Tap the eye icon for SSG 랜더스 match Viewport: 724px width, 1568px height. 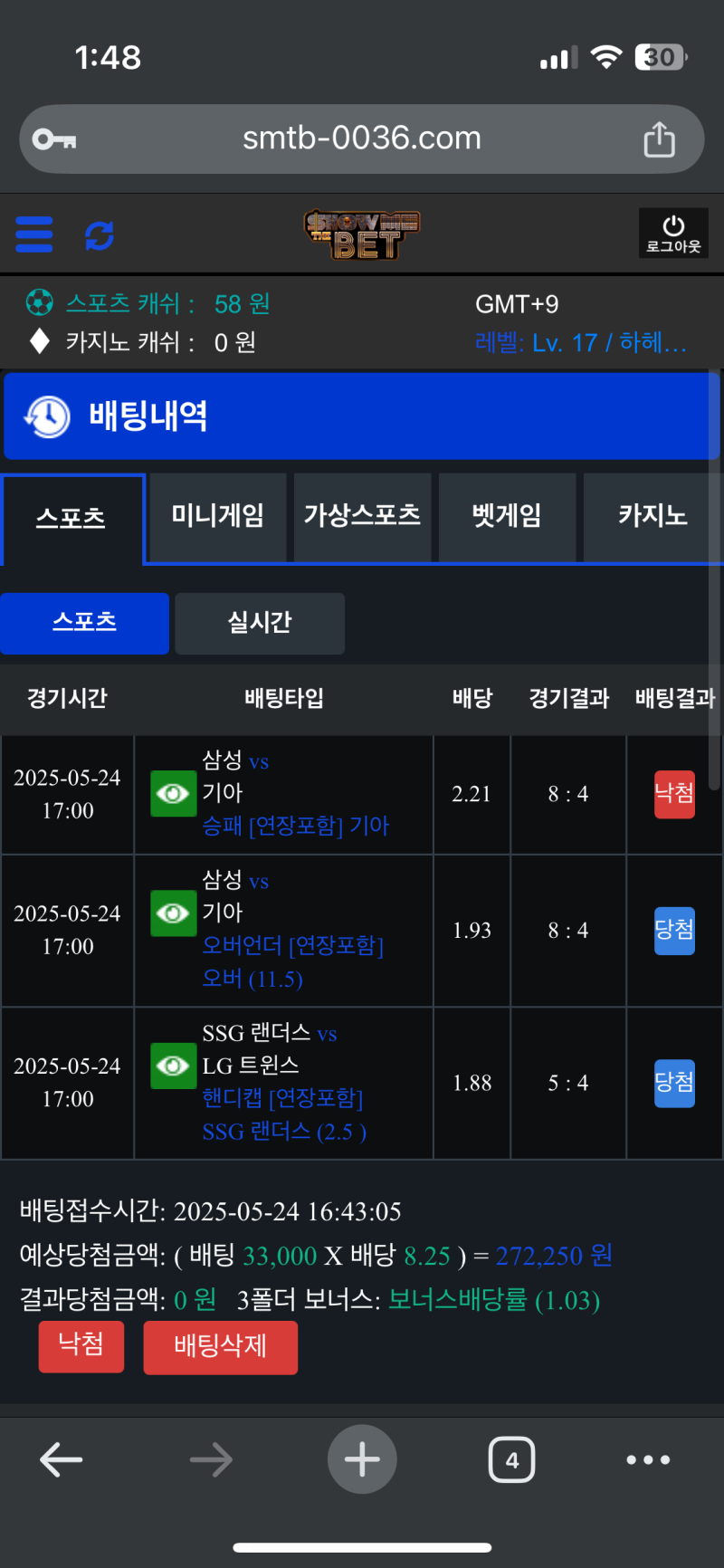click(x=173, y=1066)
